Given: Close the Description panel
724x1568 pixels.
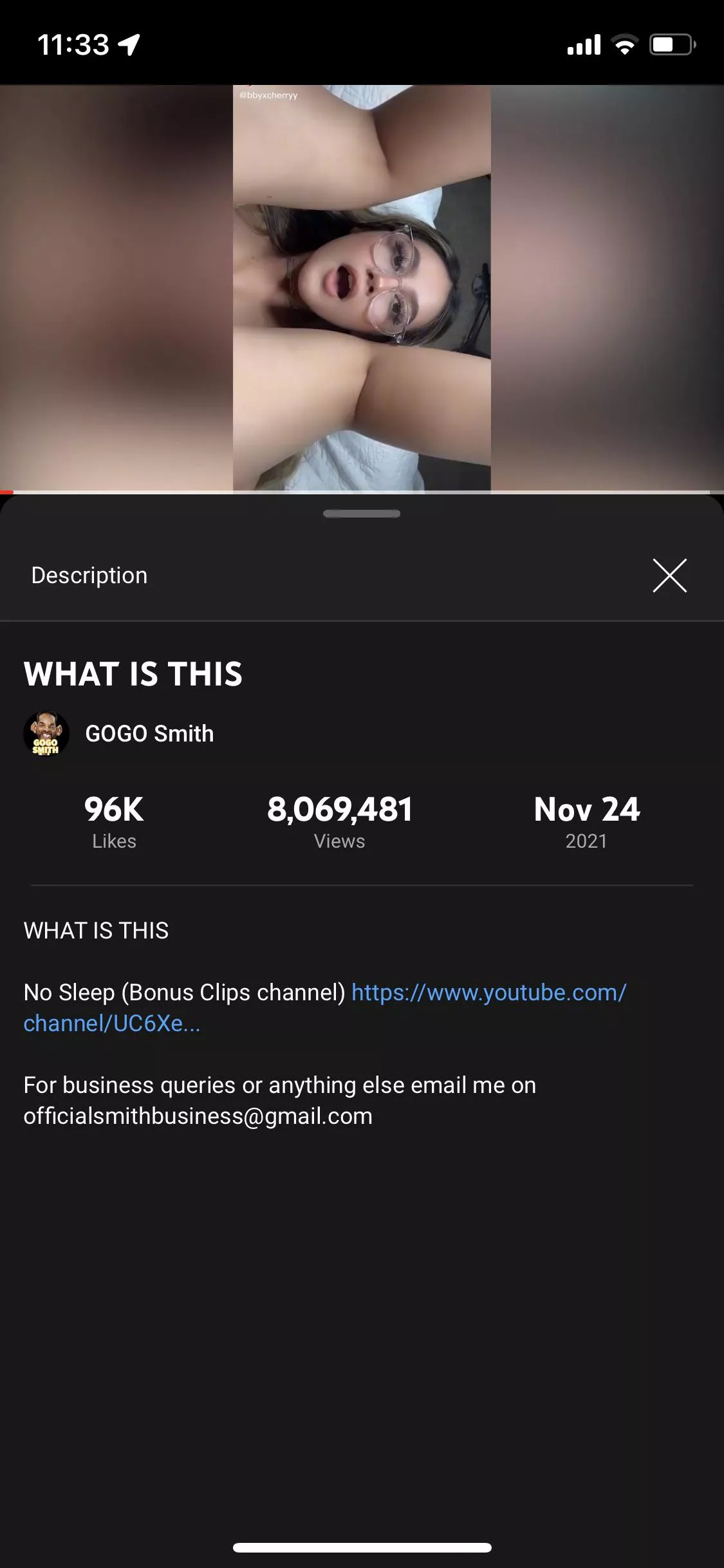Looking at the screenshot, I should point(669,575).
